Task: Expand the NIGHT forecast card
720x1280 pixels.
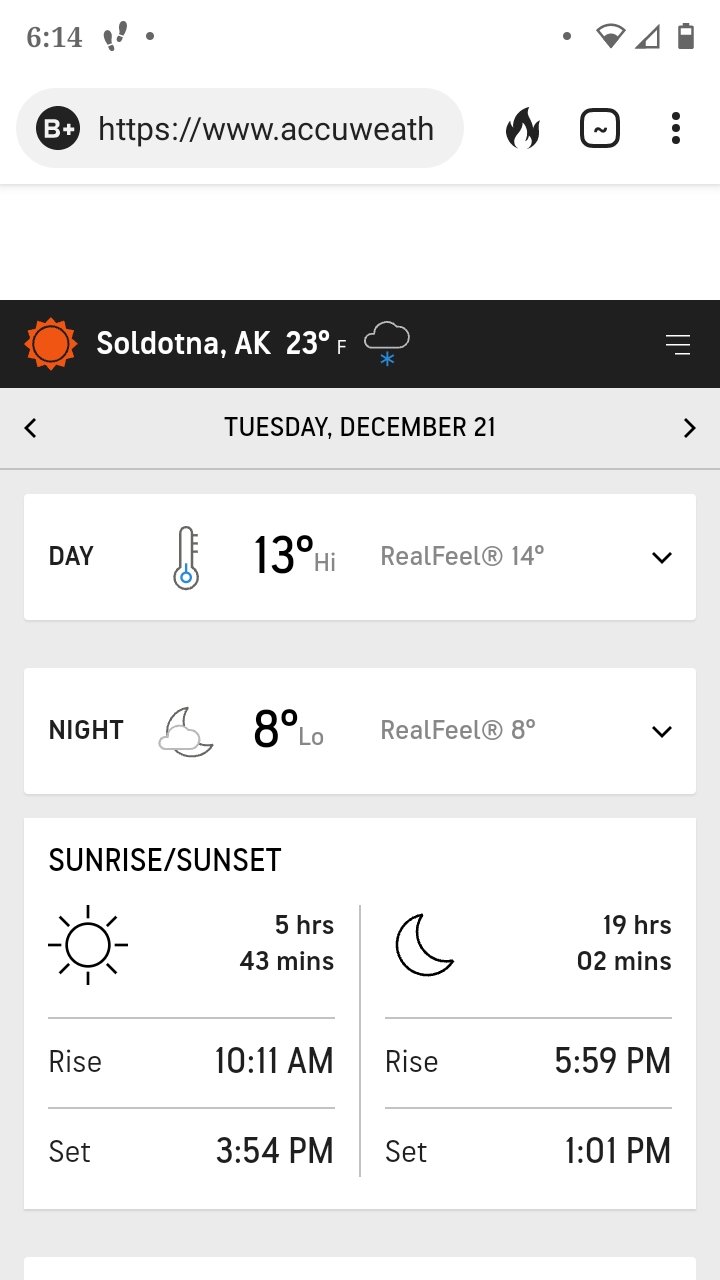Action: (x=661, y=732)
